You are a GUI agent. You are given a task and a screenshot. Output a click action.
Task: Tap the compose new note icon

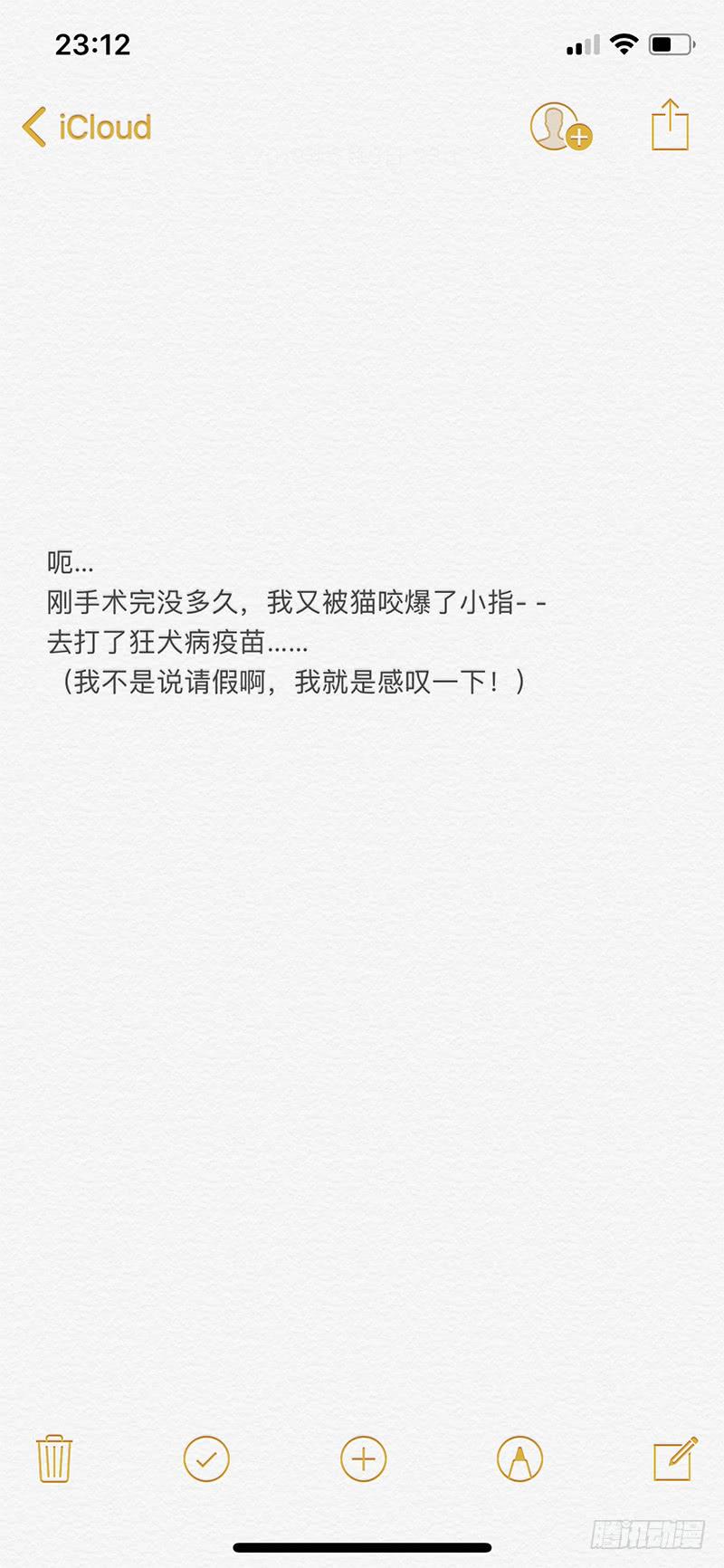coord(672,1458)
